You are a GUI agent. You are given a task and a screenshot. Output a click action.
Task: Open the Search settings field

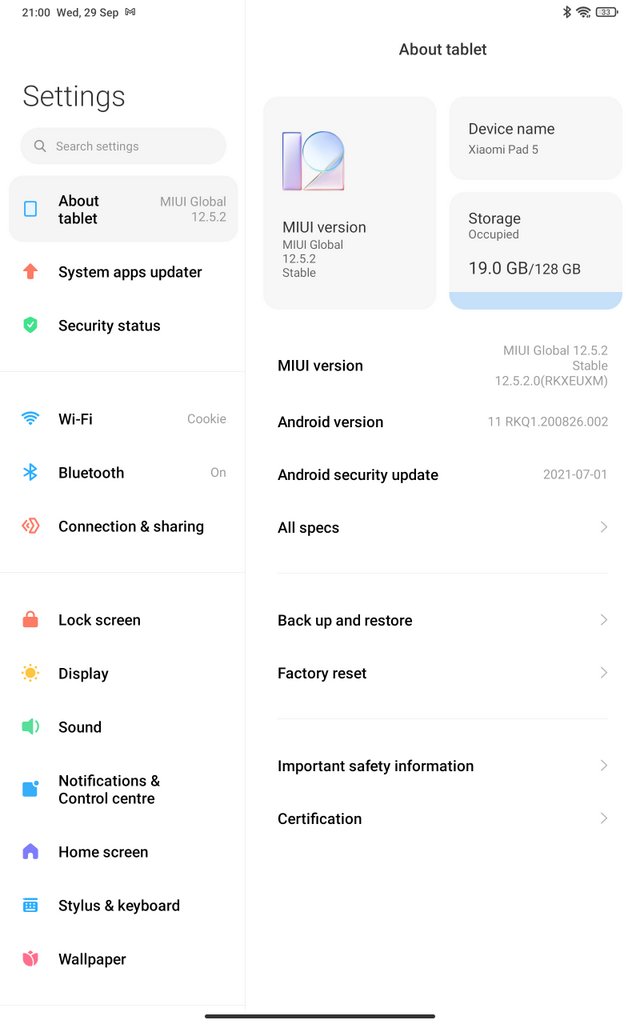[x=123, y=146]
